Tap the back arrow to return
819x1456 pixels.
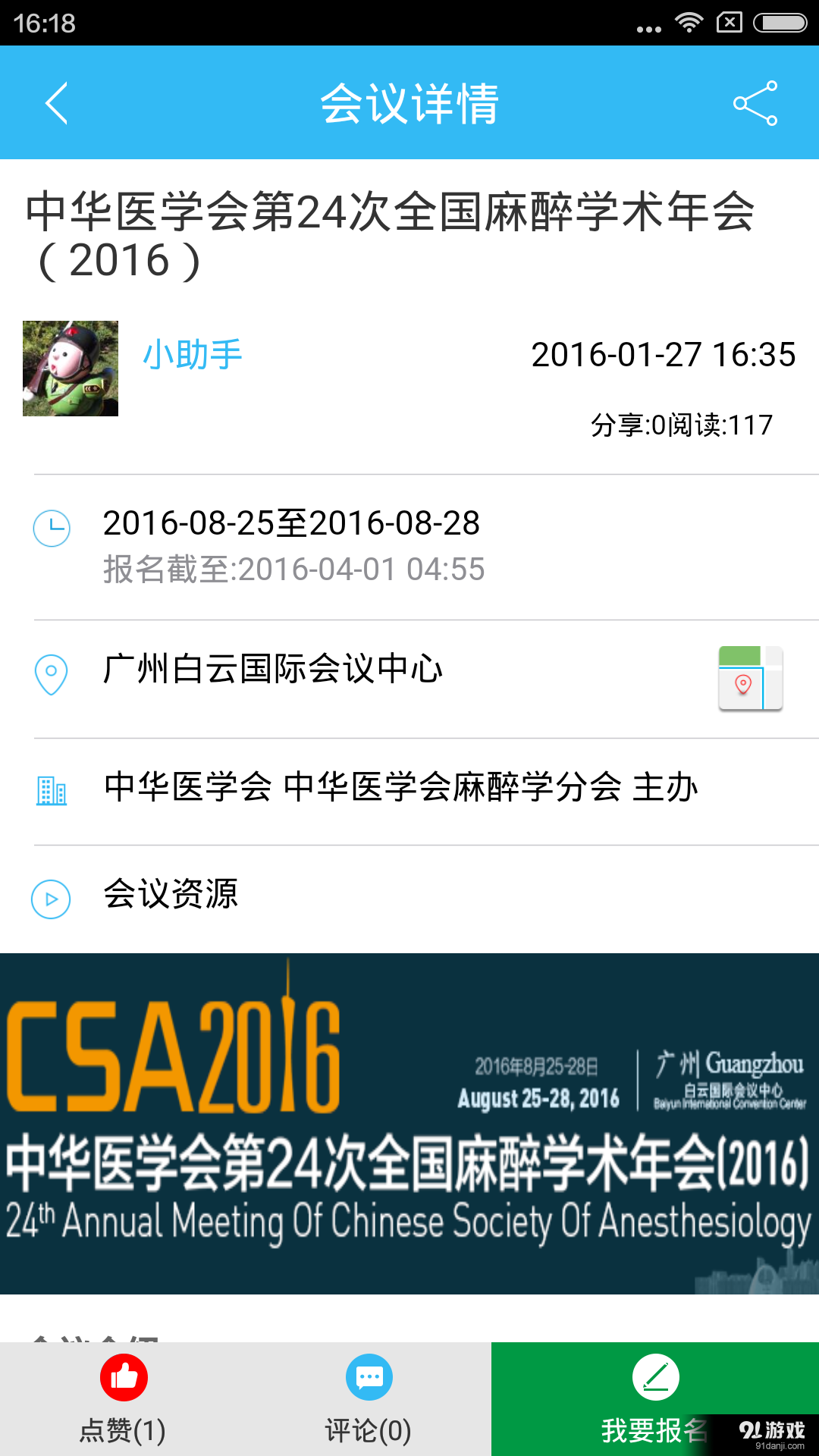pos(58,104)
